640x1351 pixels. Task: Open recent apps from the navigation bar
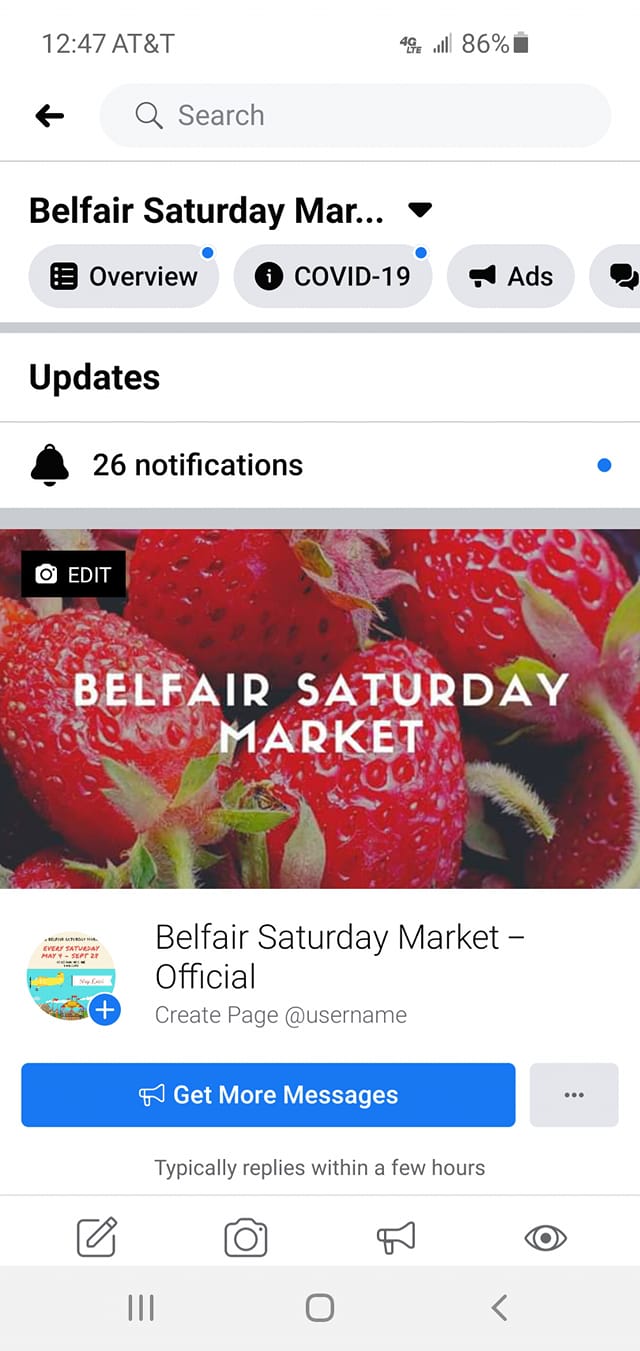[141, 1307]
